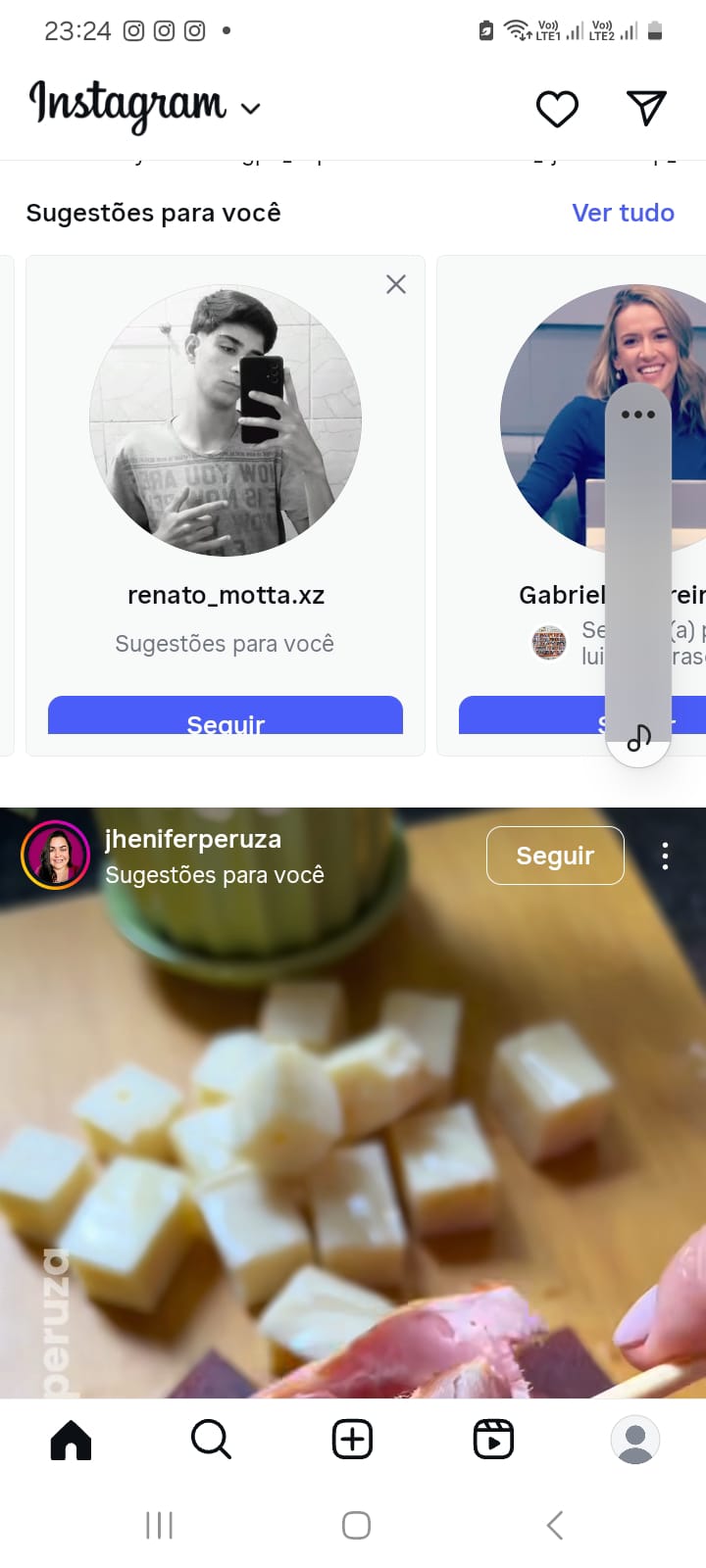Image resolution: width=706 pixels, height=1568 pixels.
Task: Open notifications heart icon
Action: 557,108
